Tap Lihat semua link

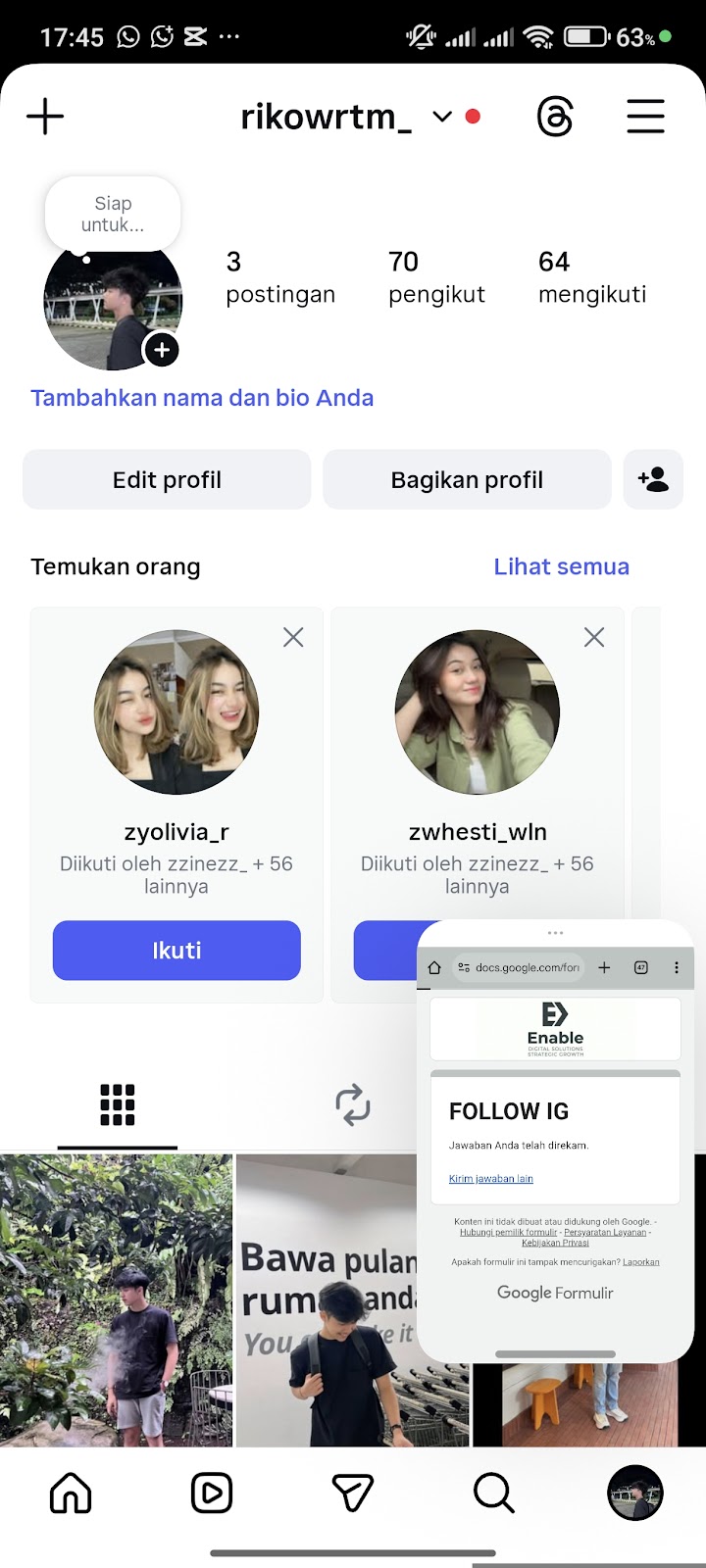point(561,566)
